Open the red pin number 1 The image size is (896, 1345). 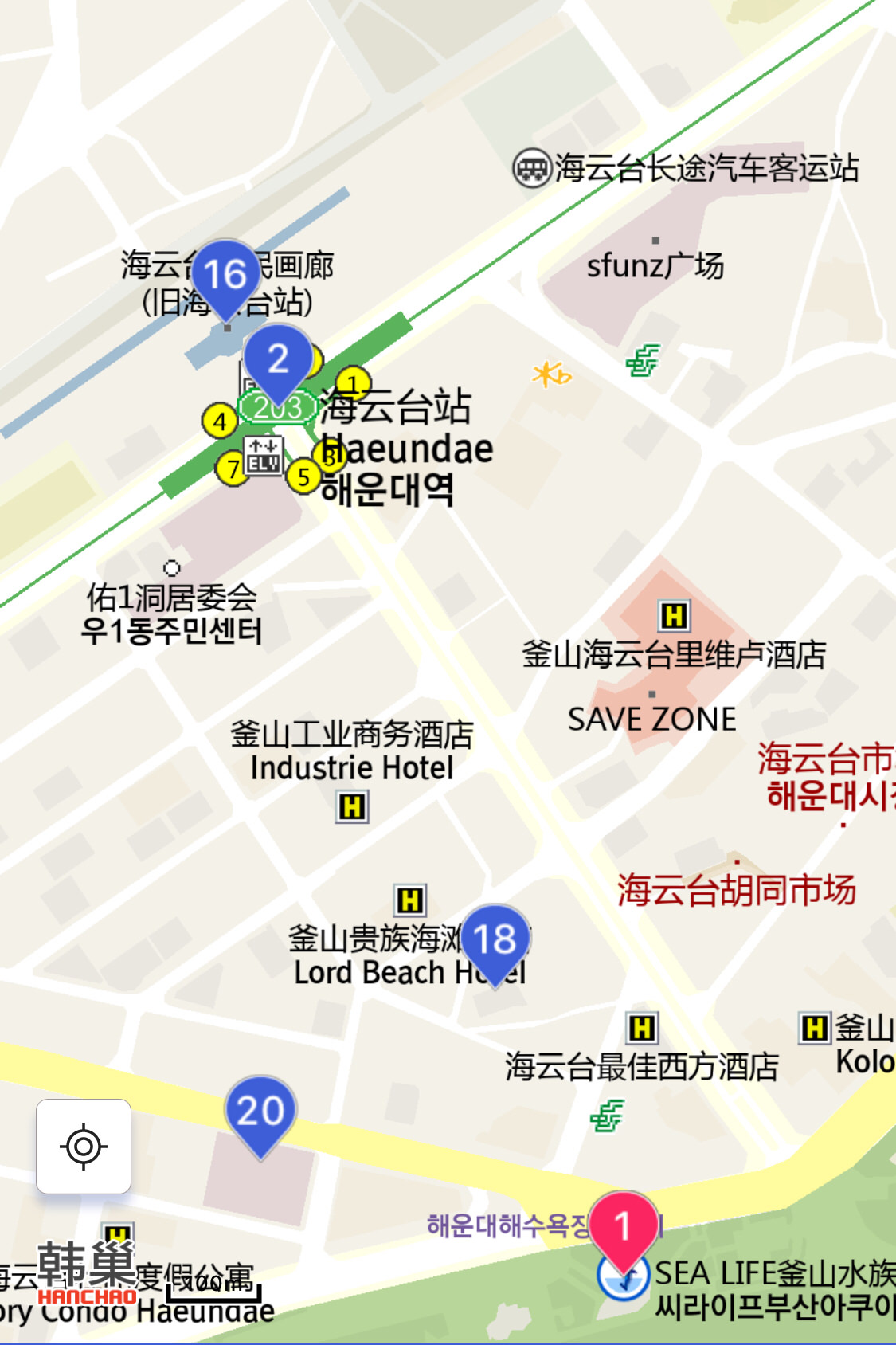tap(623, 1227)
